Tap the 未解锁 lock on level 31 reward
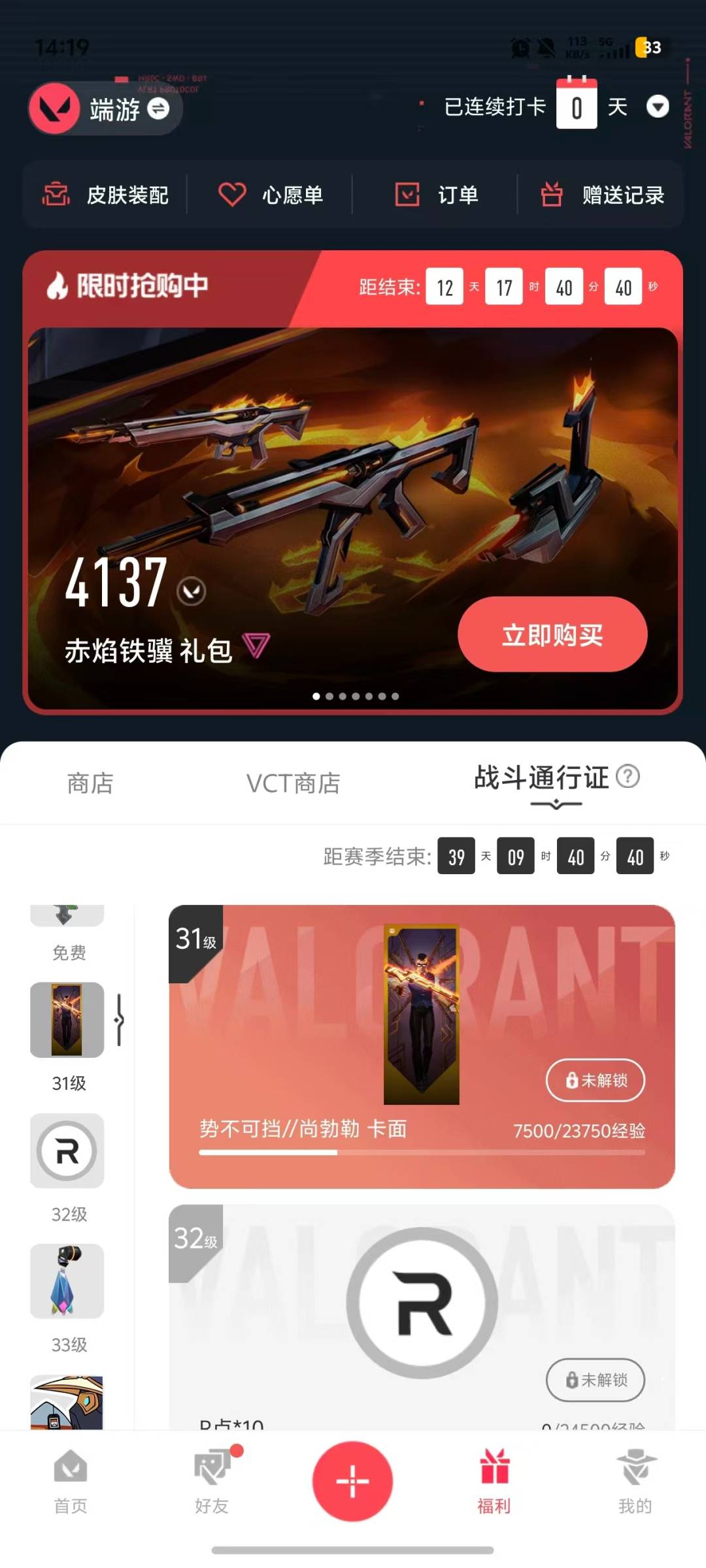This screenshot has width=706, height=1568. pyautogui.click(x=595, y=1081)
